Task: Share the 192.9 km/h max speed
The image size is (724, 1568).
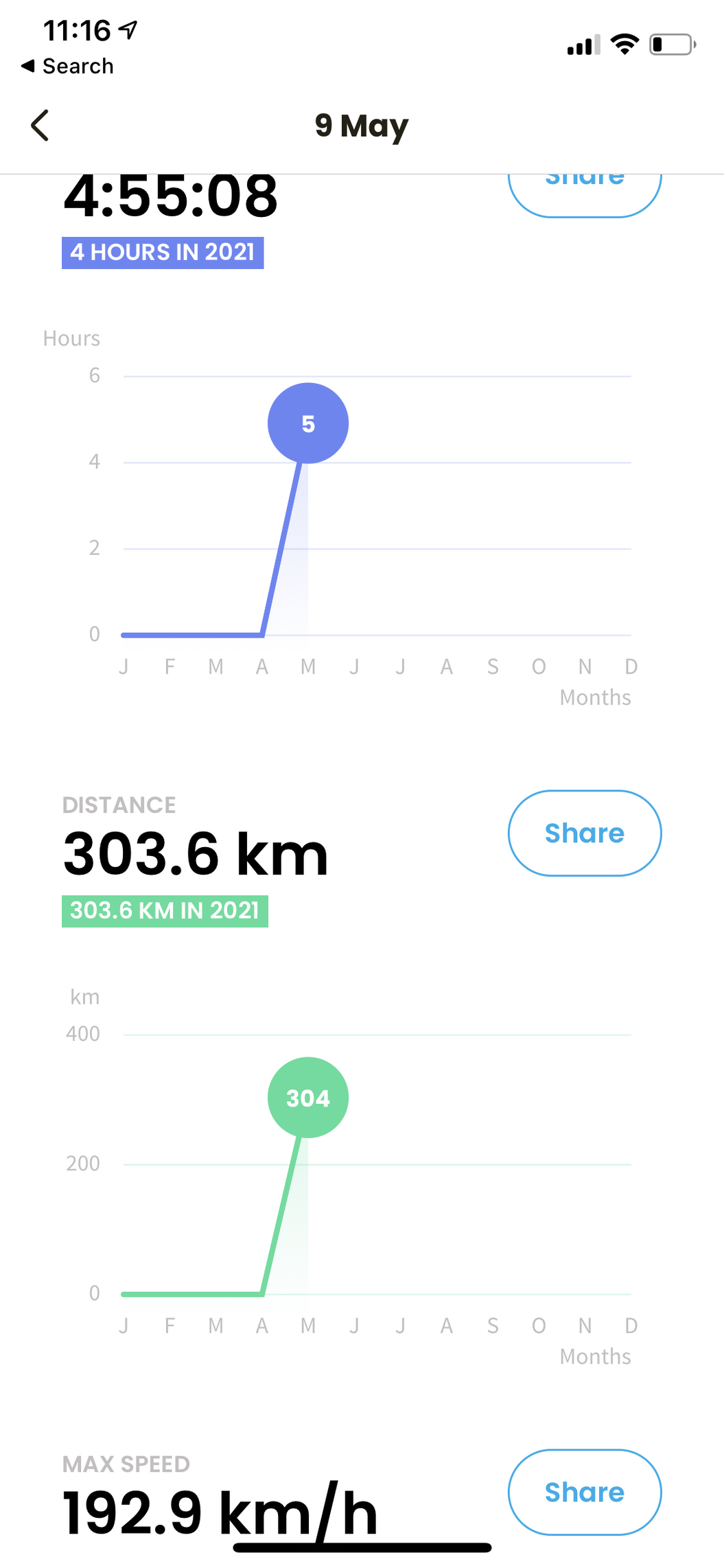Action: point(584,1492)
